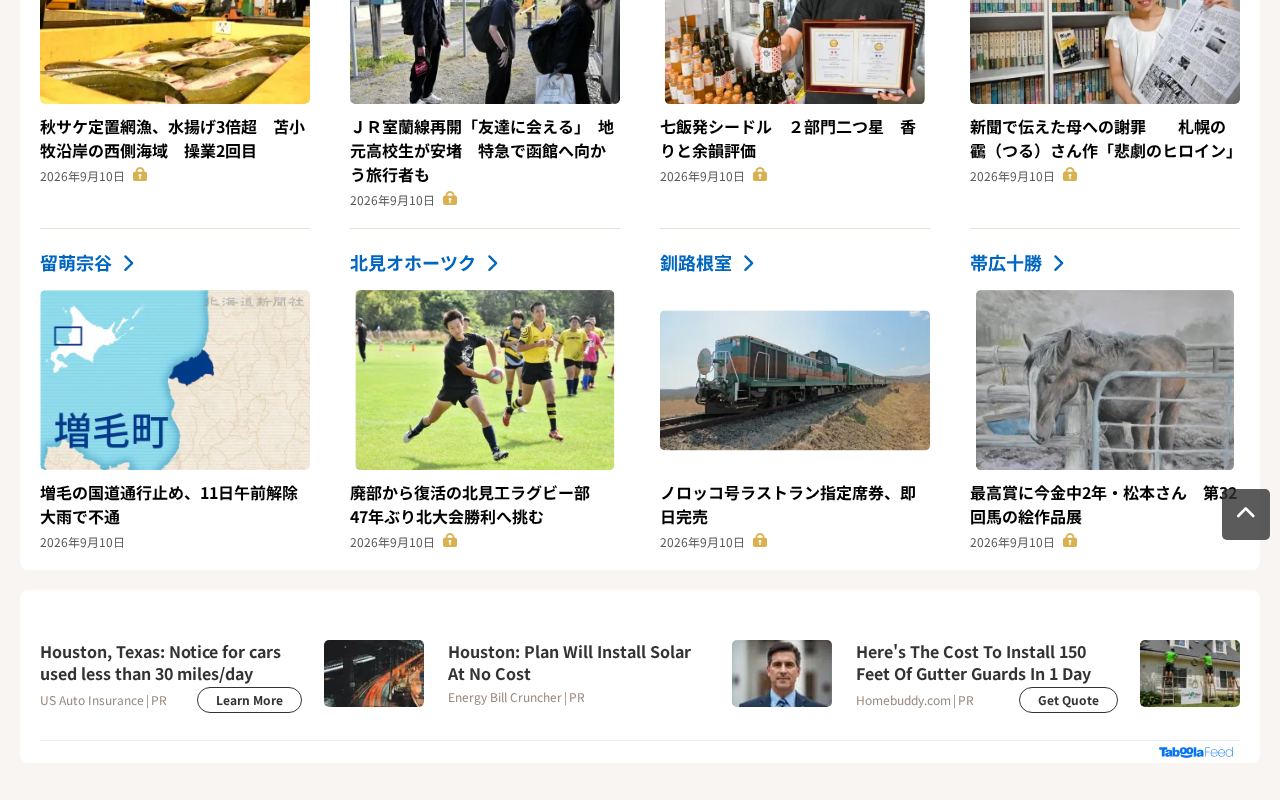Read the 秋サケ定置網漁 article

(172, 139)
